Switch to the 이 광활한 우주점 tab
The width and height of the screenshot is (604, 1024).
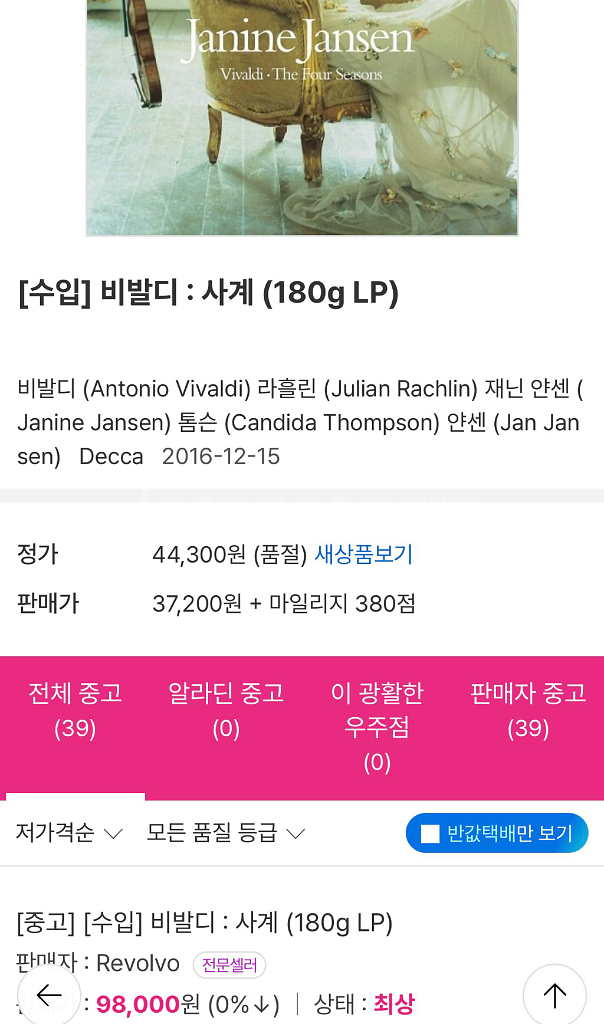click(x=377, y=726)
